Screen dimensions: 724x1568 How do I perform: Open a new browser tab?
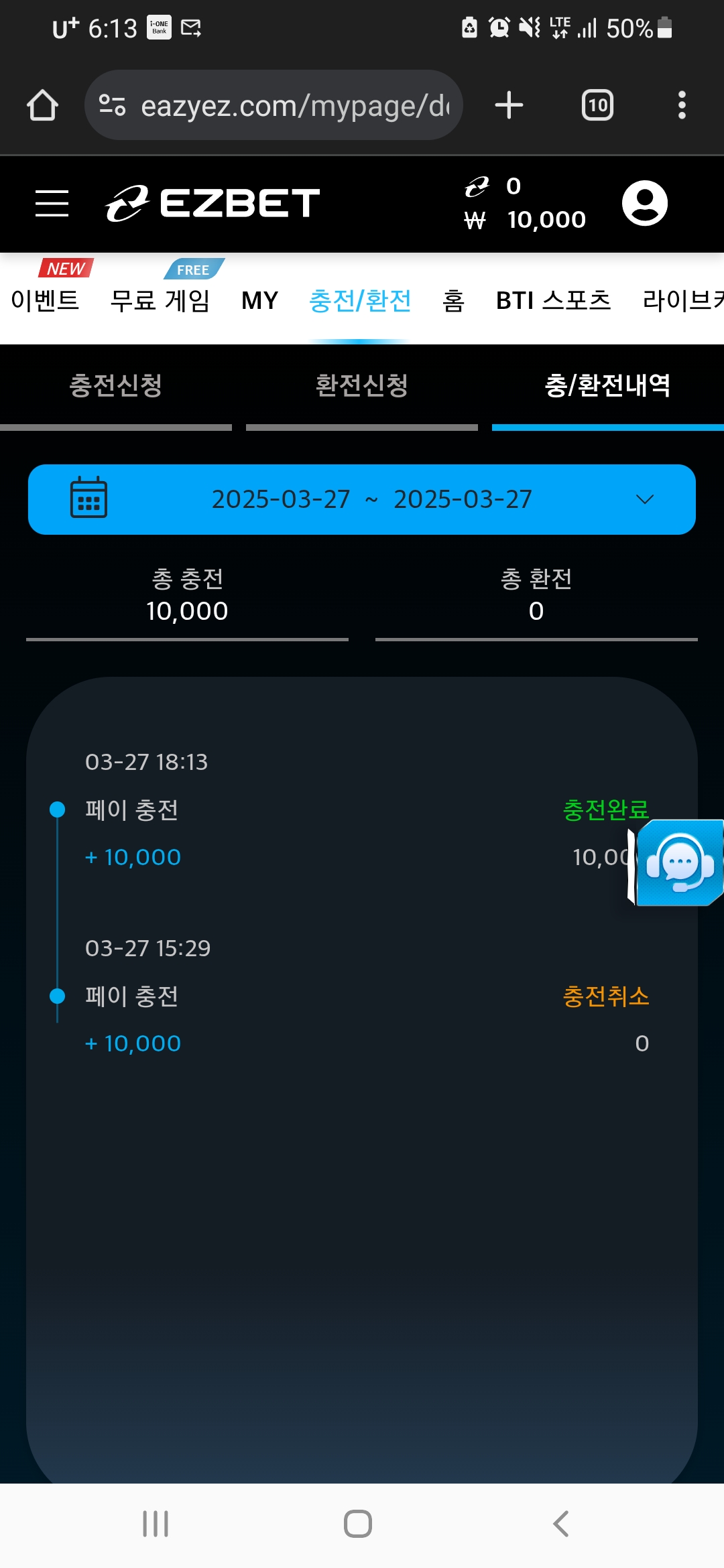pos(509,105)
